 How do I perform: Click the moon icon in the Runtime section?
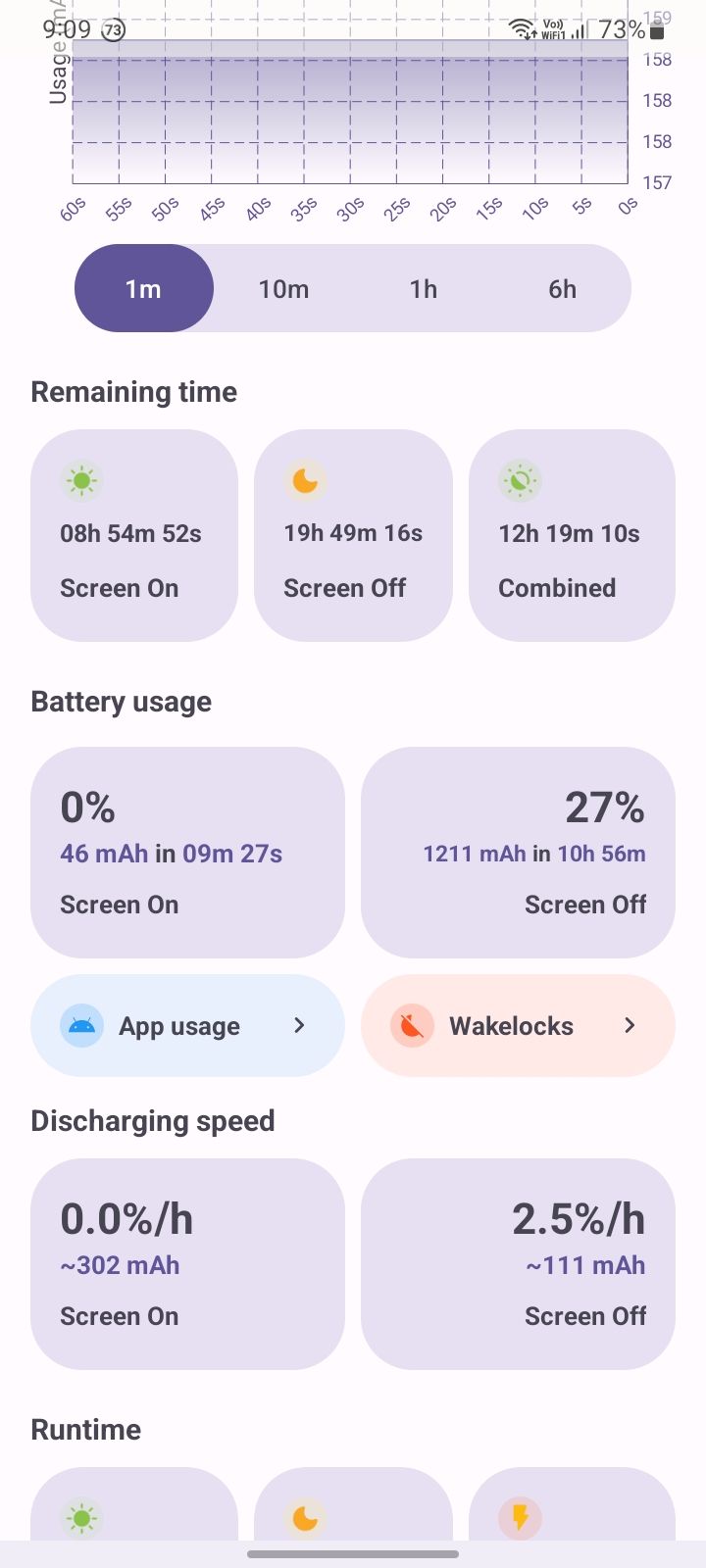tap(305, 1518)
